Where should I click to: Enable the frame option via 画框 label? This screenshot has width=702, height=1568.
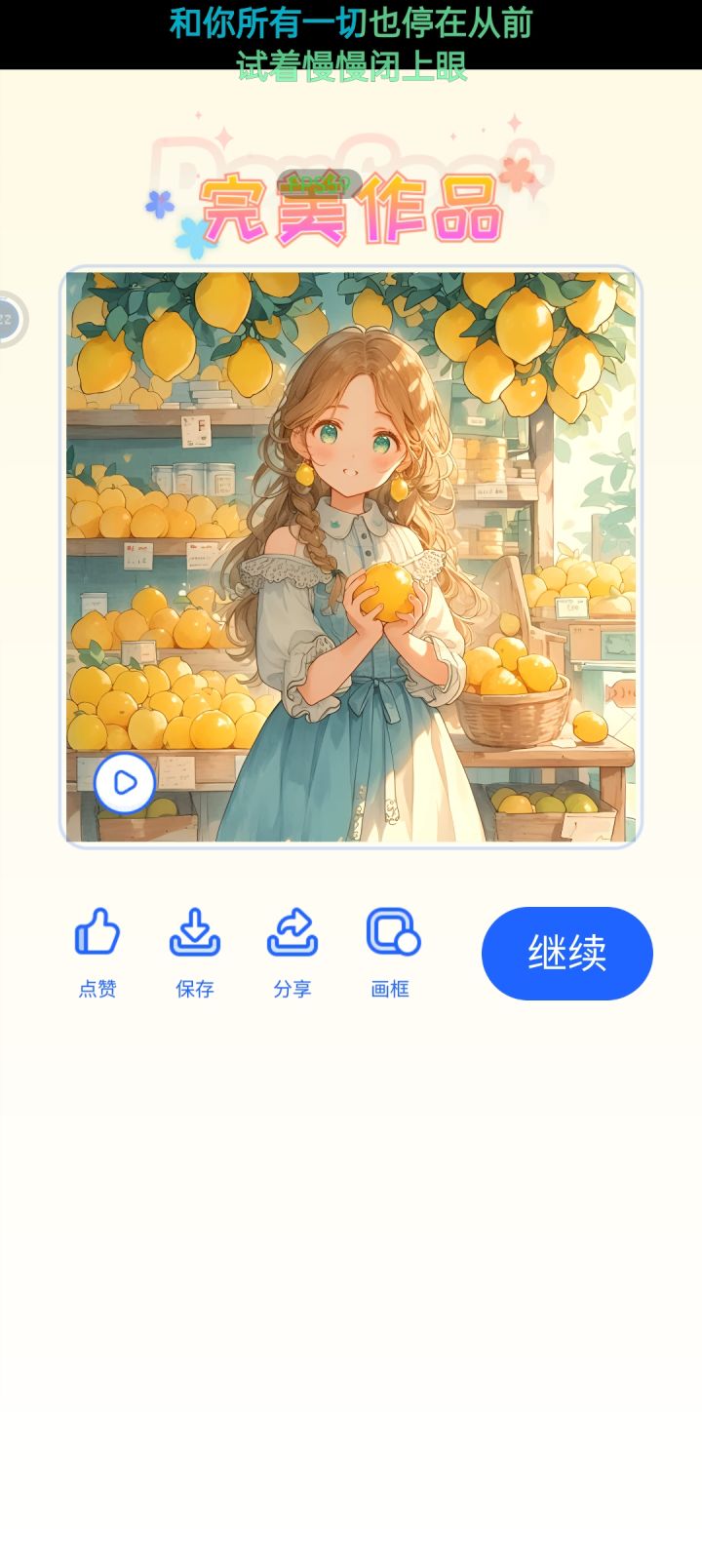click(390, 989)
